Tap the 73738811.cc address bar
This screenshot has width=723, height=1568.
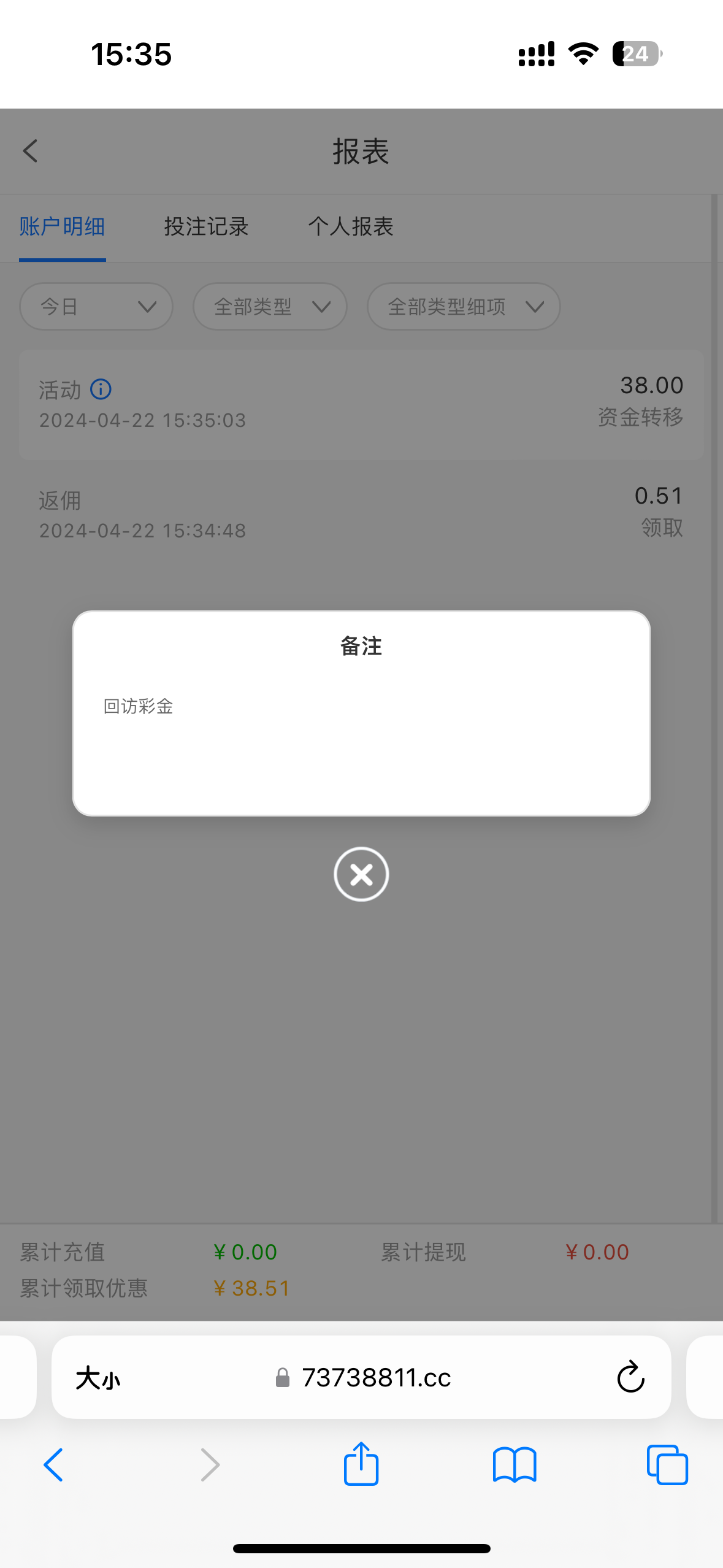375,1378
